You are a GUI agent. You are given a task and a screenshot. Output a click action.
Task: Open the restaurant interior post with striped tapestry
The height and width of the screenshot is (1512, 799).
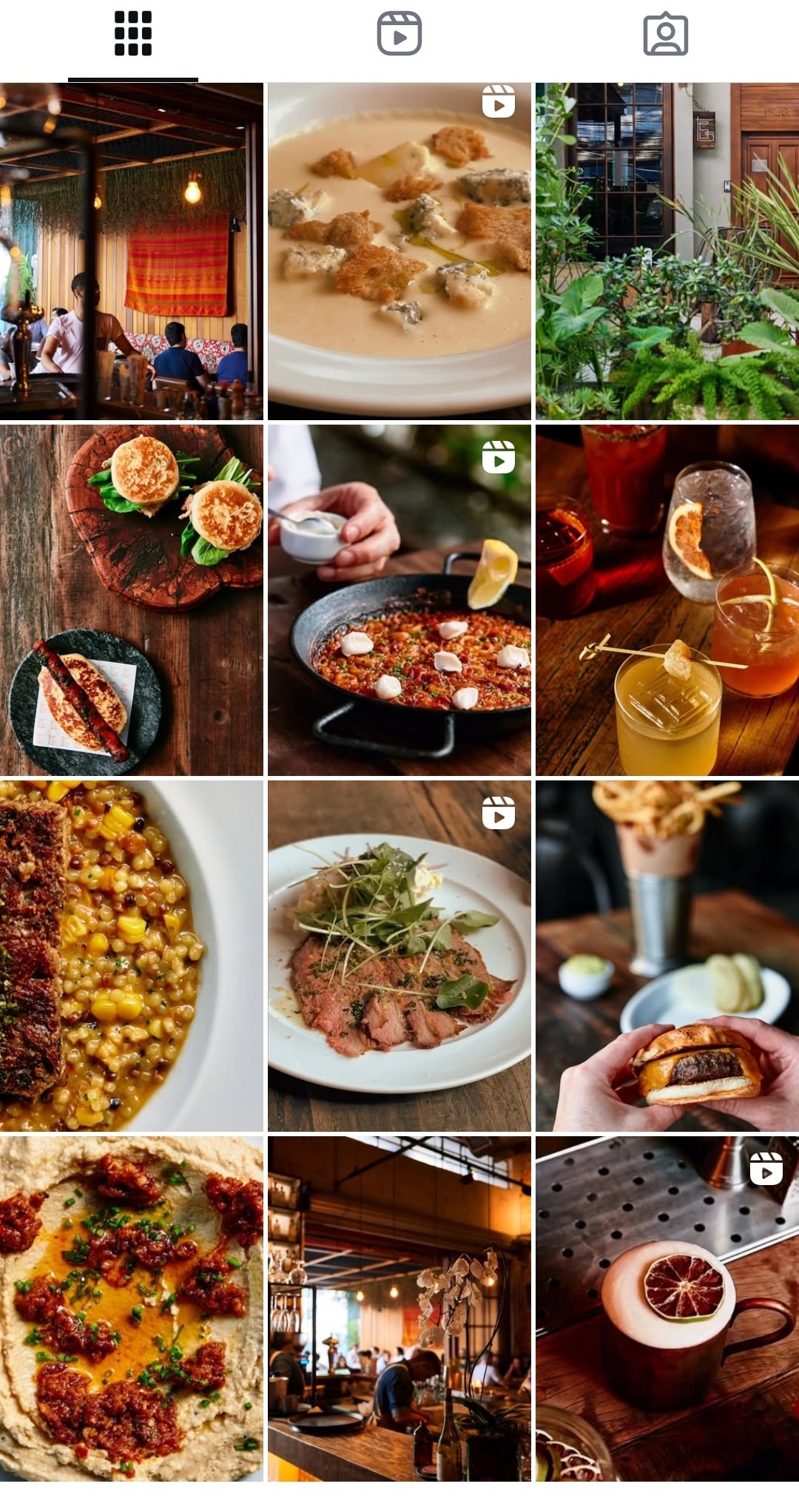[132, 252]
